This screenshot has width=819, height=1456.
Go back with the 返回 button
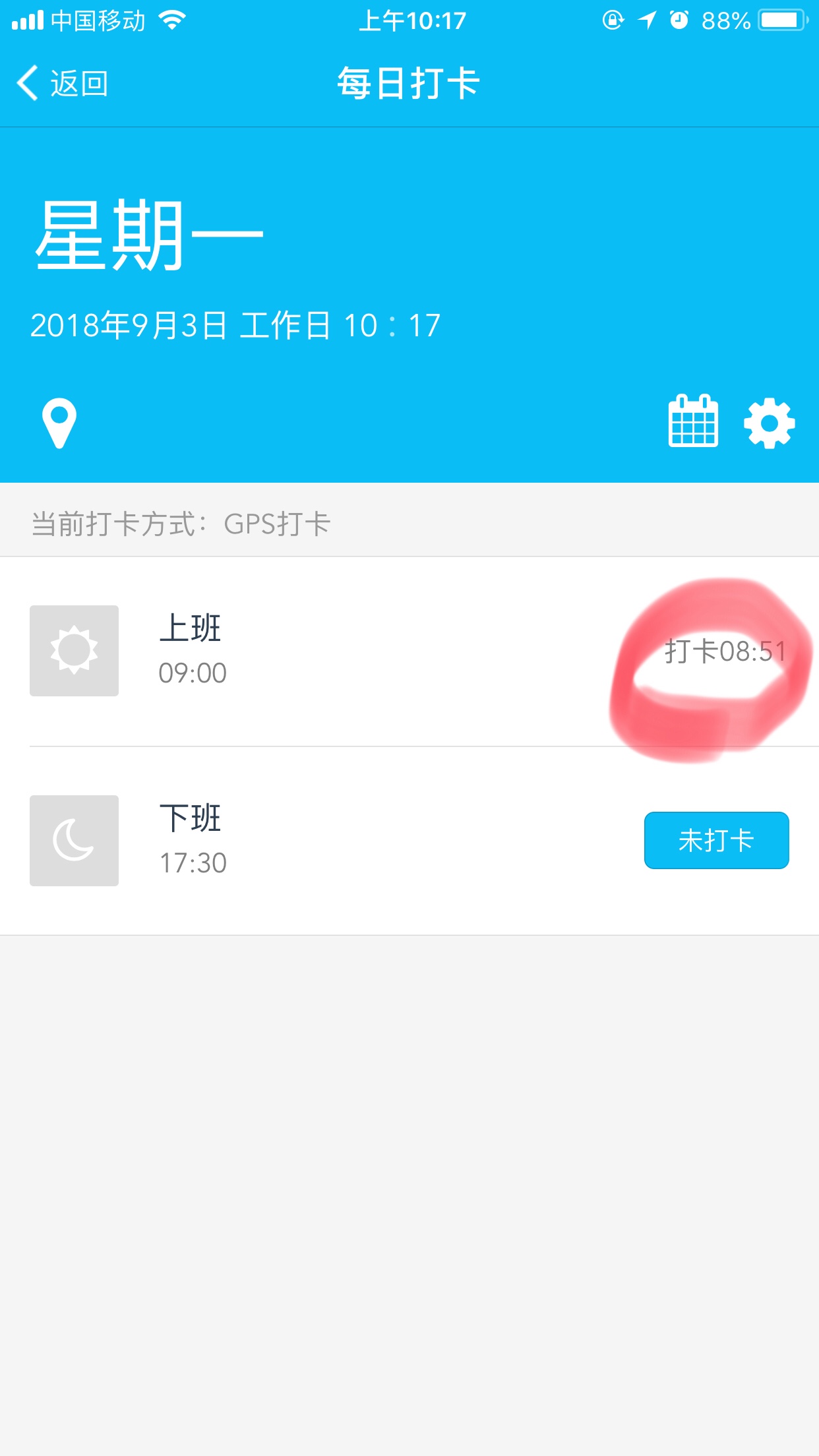click(63, 84)
